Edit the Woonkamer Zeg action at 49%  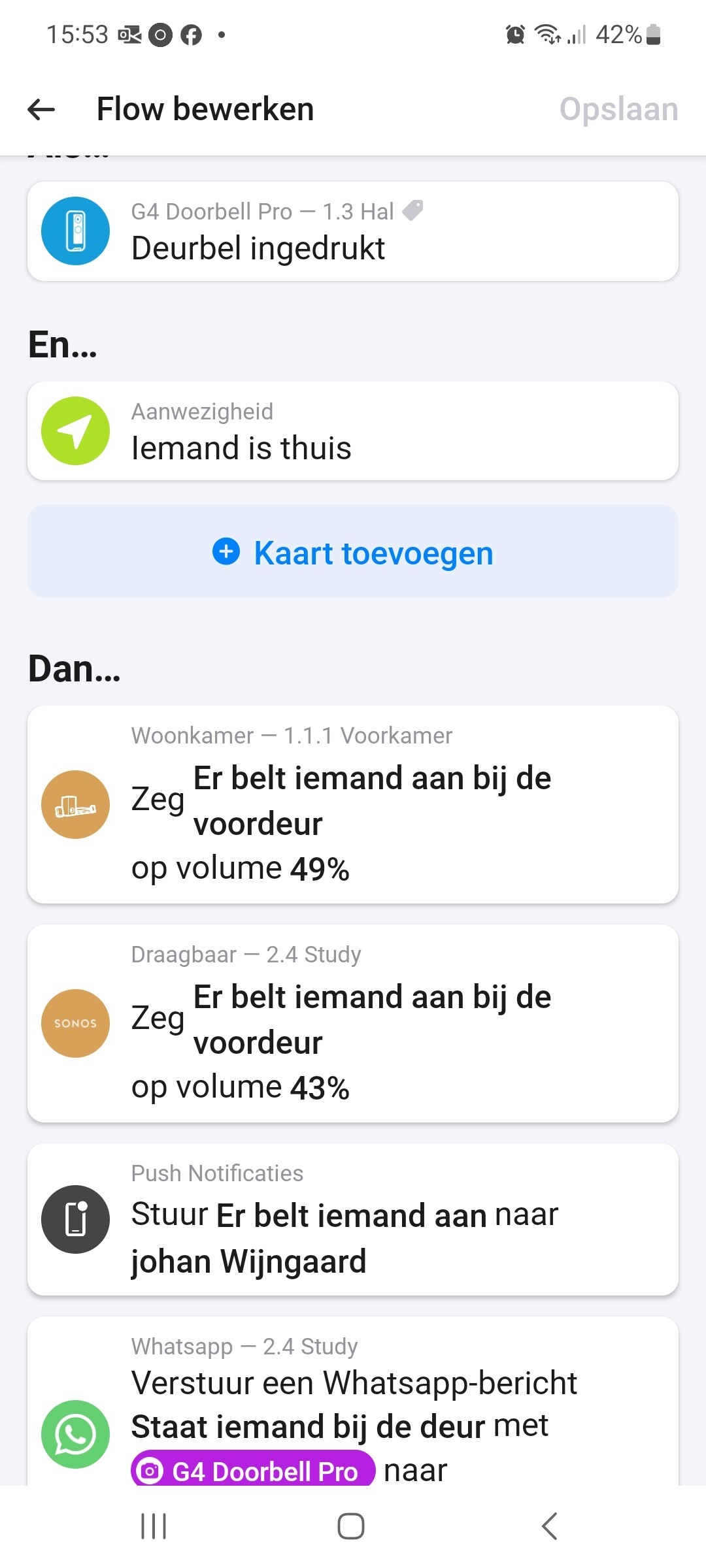[353, 804]
